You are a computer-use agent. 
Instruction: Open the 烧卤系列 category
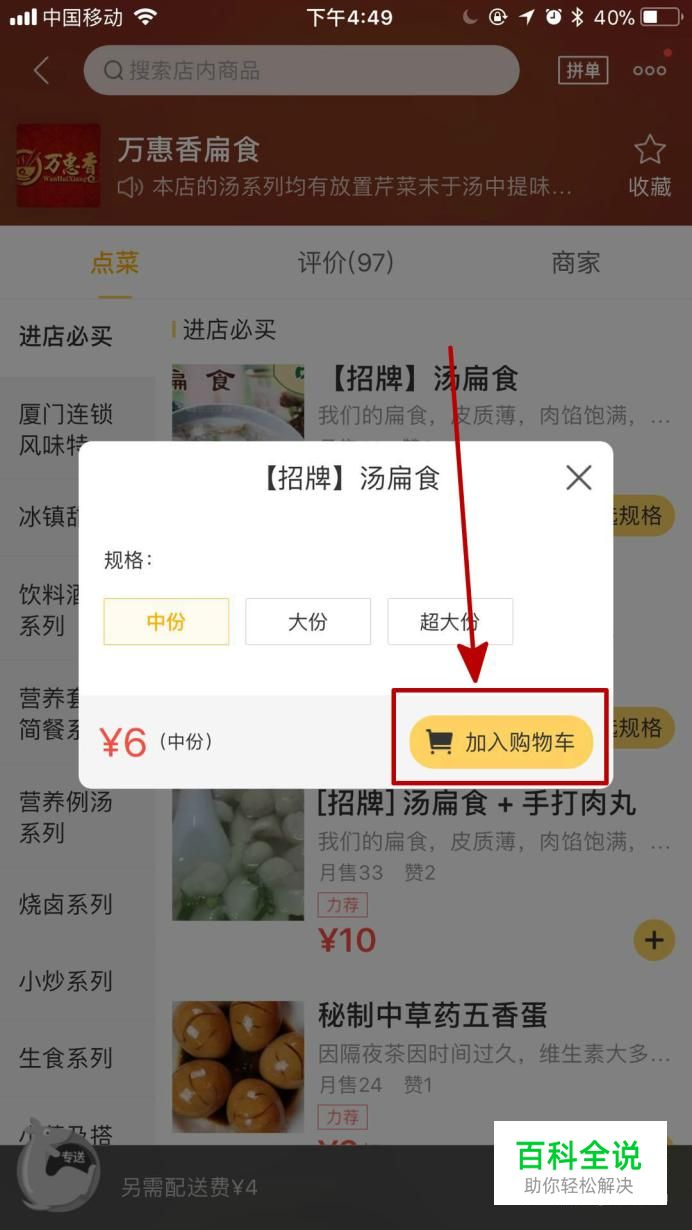pos(66,905)
